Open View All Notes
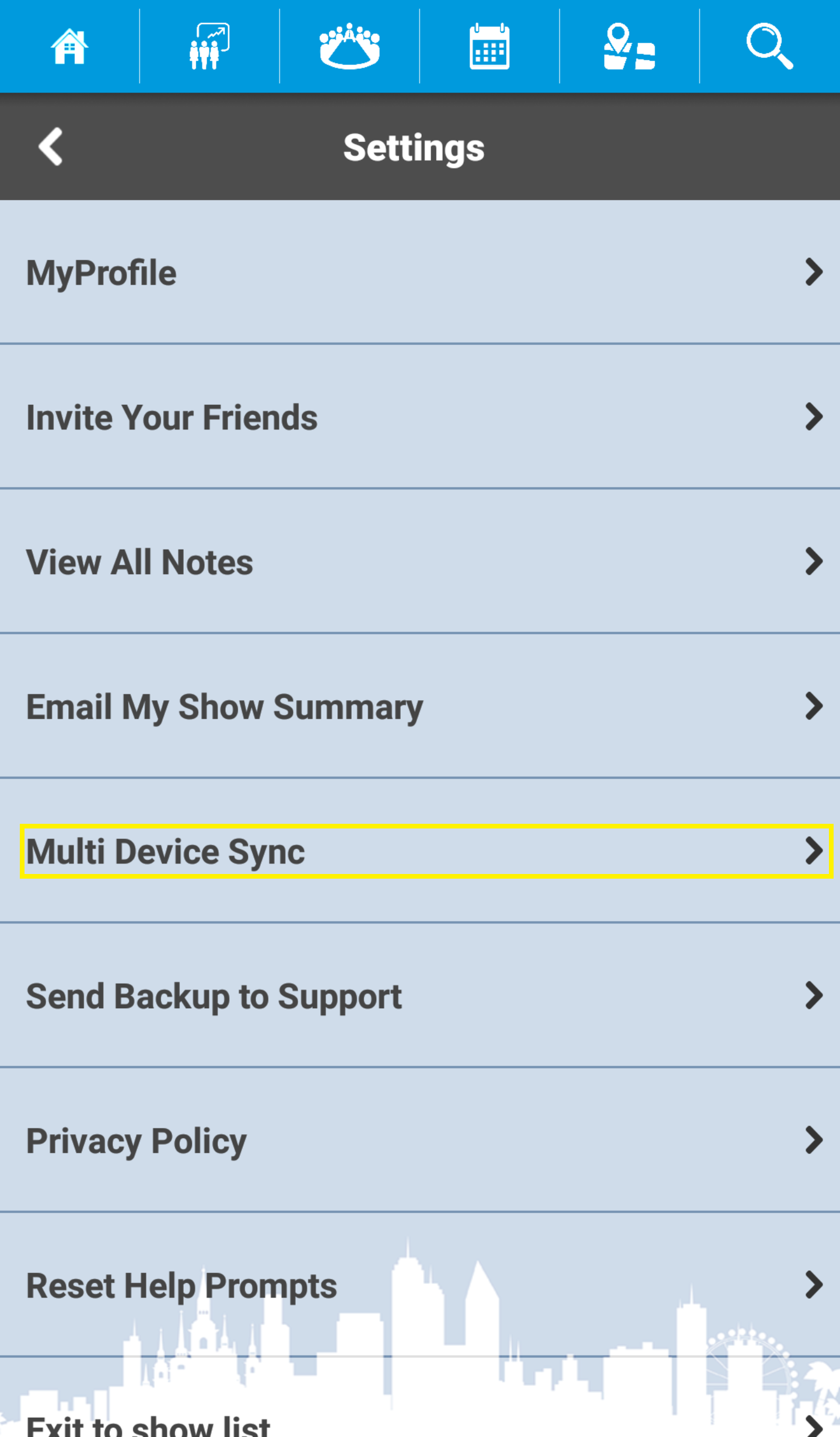840x1437 pixels. pos(420,561)
